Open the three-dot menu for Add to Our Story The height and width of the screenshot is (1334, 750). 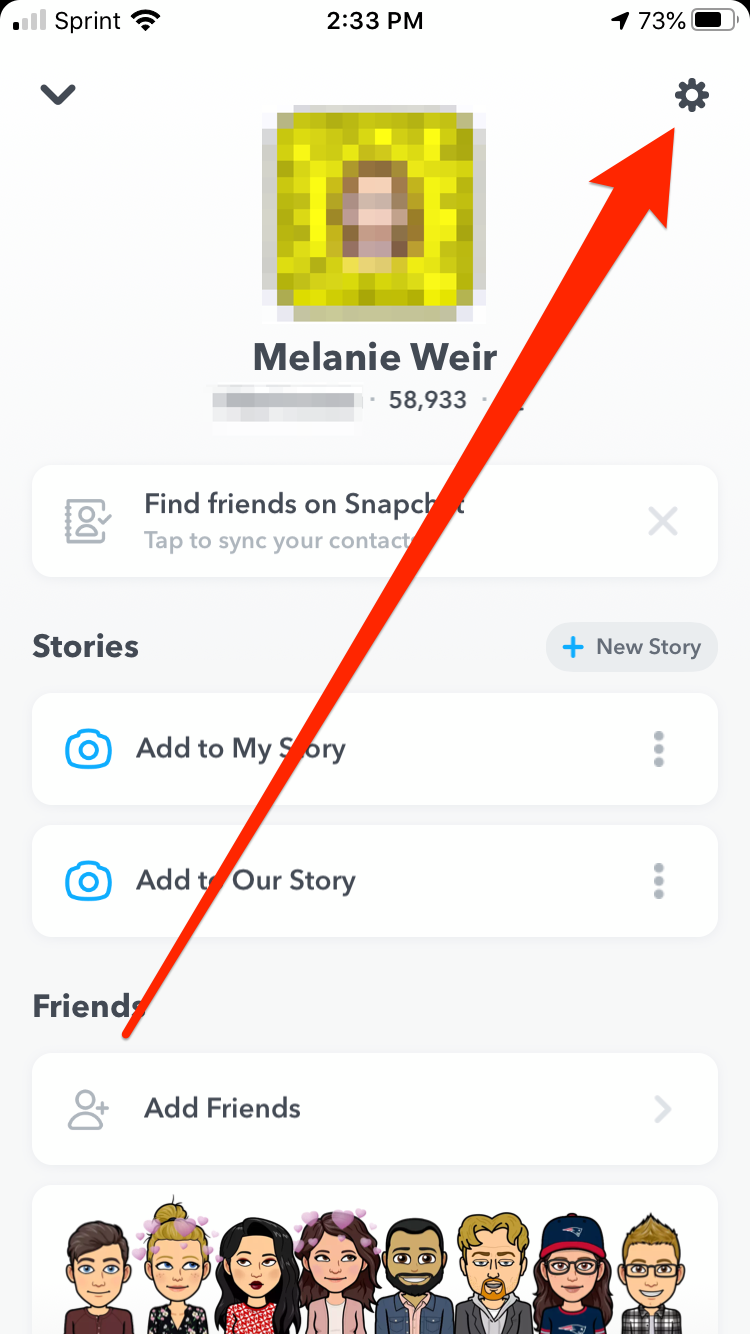(x=659, y=880)
